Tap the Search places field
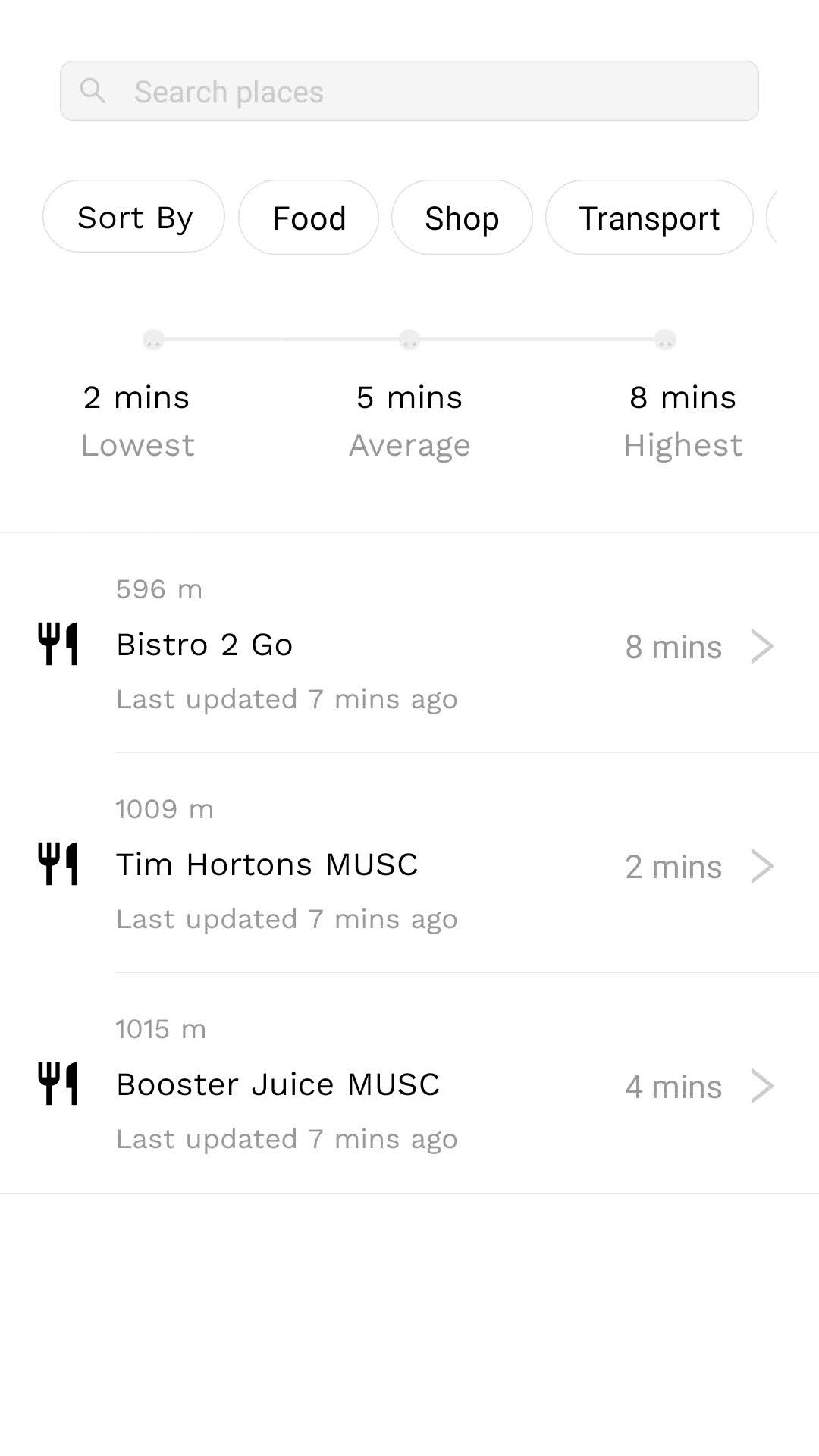 coord(409,91)
